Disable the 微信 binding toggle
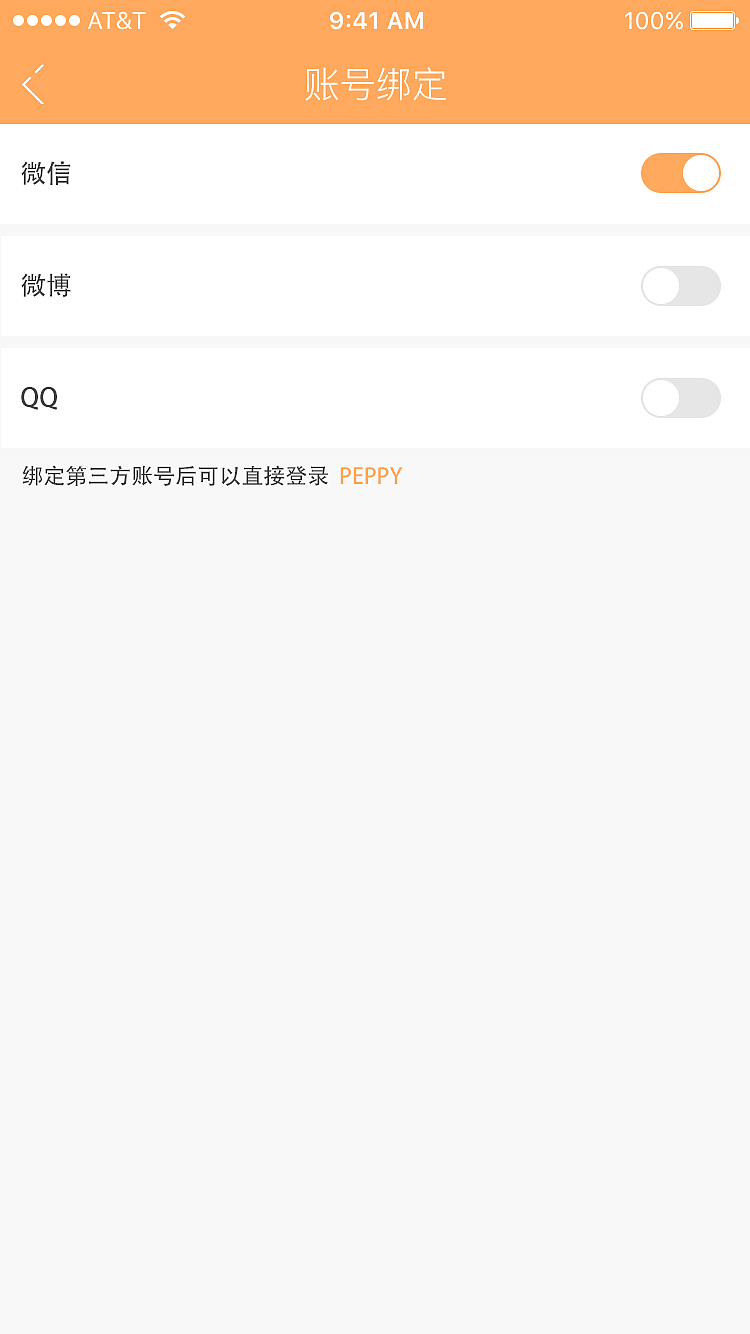 tap(681, 173)
